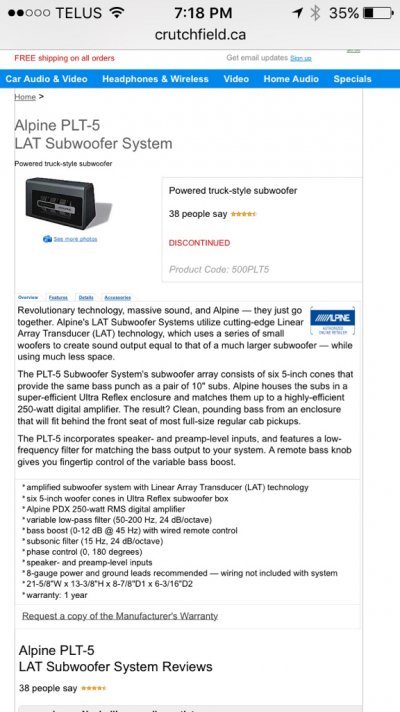Open the Home Audio section
400x712 pixels.
(x=291, y=79)
